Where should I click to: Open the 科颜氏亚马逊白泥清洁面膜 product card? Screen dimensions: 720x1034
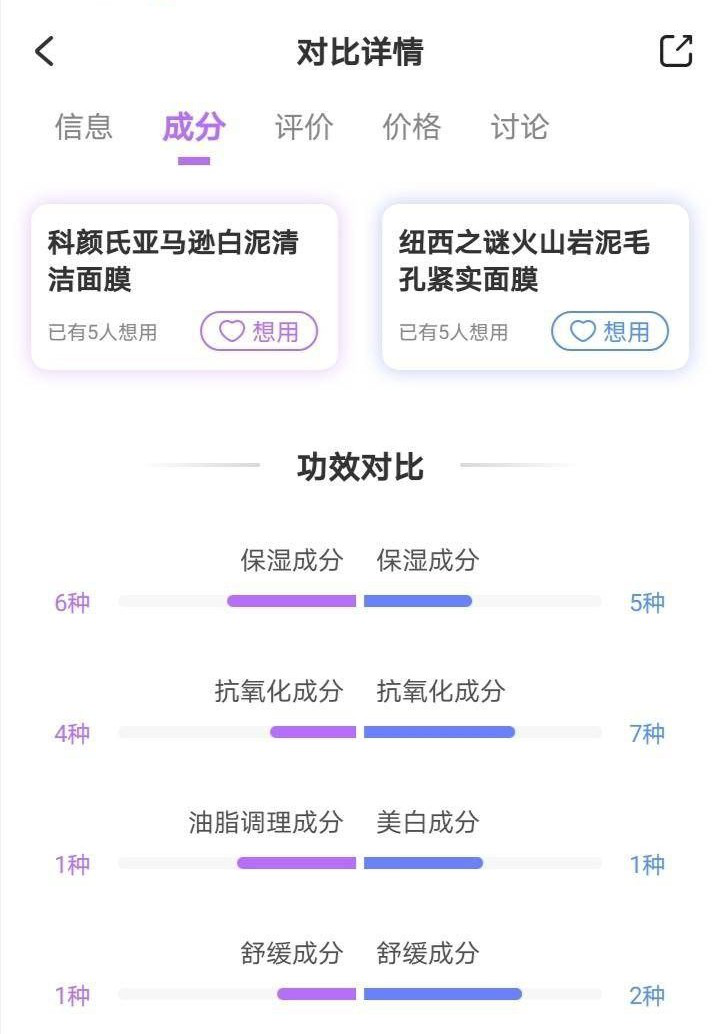173,261
